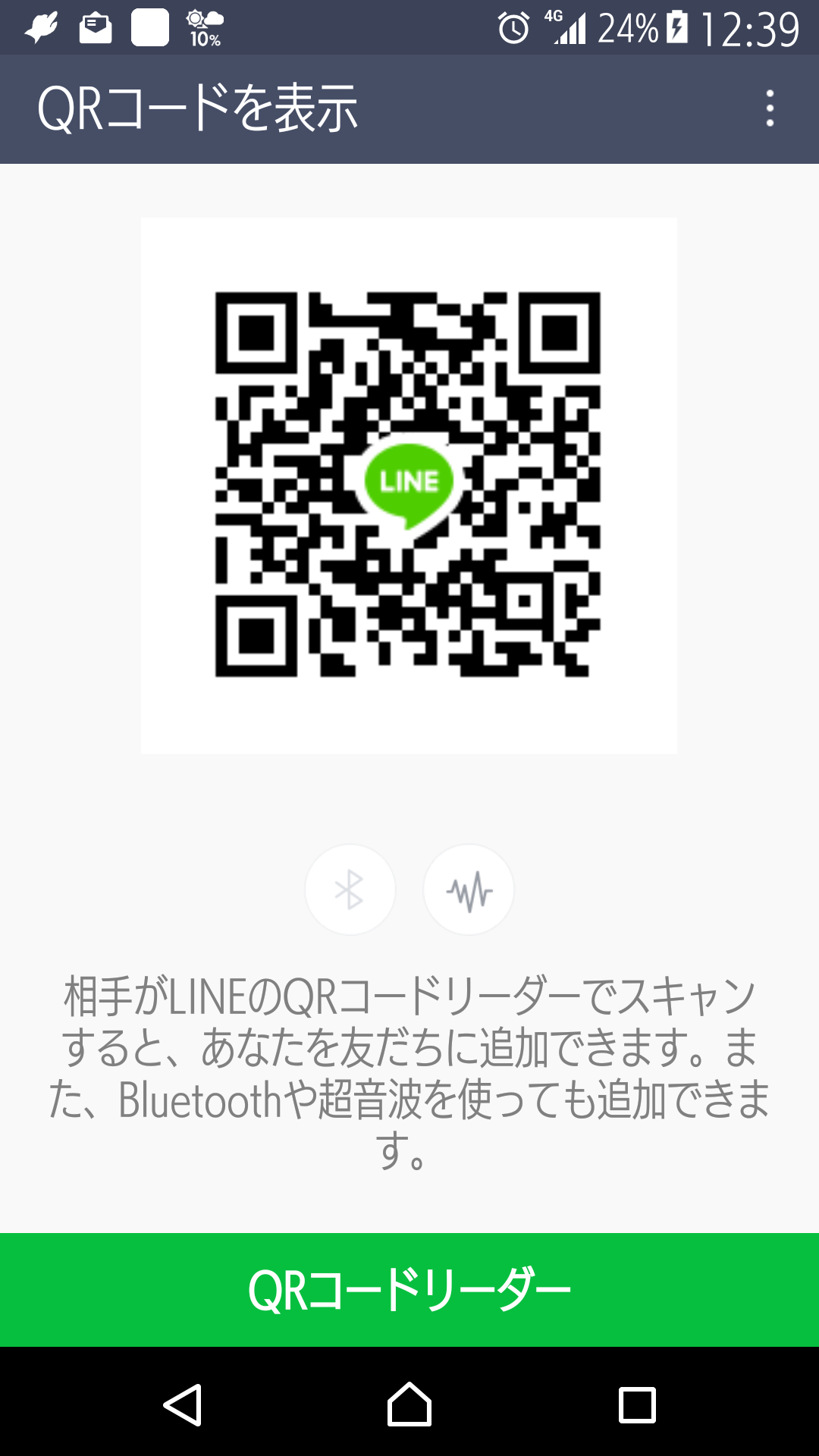Tap the Bluetooth add-friend icon
The height and width of the screenshot is (1456, 819).
(x=350, y=890)
